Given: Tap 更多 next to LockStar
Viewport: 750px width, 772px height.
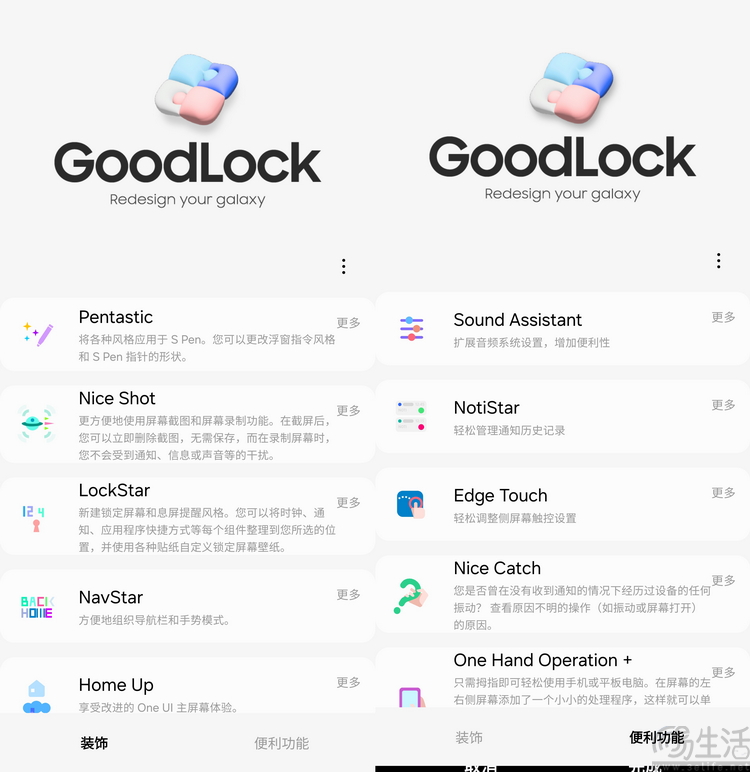Looking at the screenshot, I should click(x=348, y=503).
